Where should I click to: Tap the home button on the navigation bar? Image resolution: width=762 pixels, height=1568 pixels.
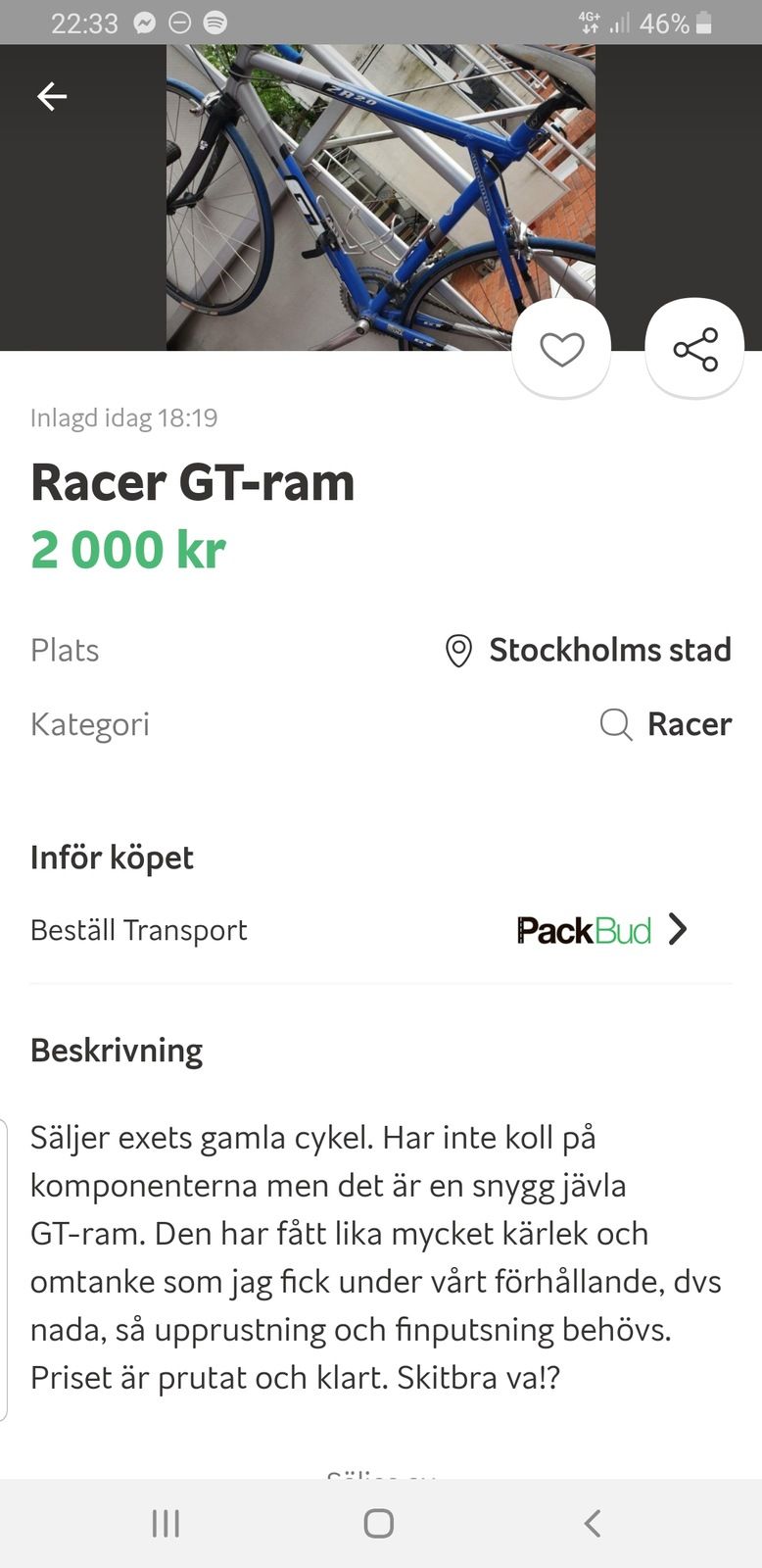378,1523
